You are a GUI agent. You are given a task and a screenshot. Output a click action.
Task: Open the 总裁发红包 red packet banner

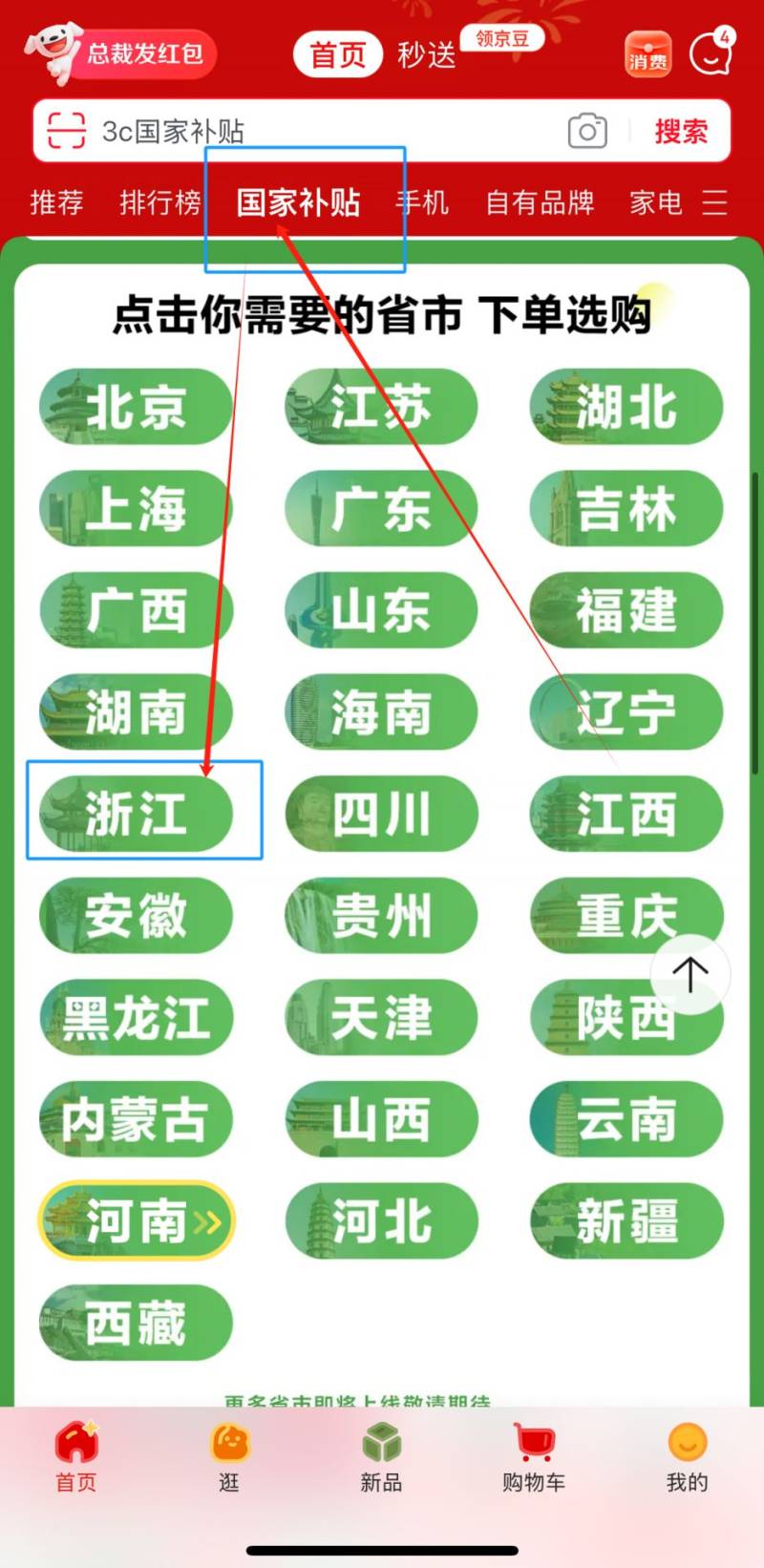121,53
